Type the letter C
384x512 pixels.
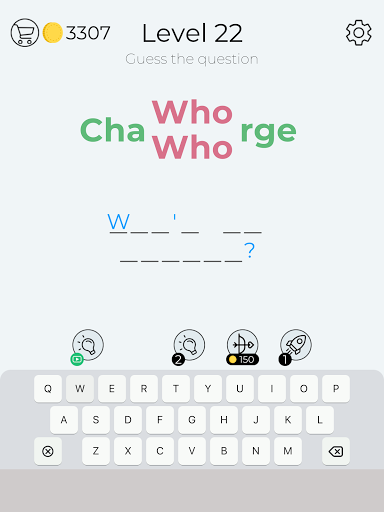160,451
